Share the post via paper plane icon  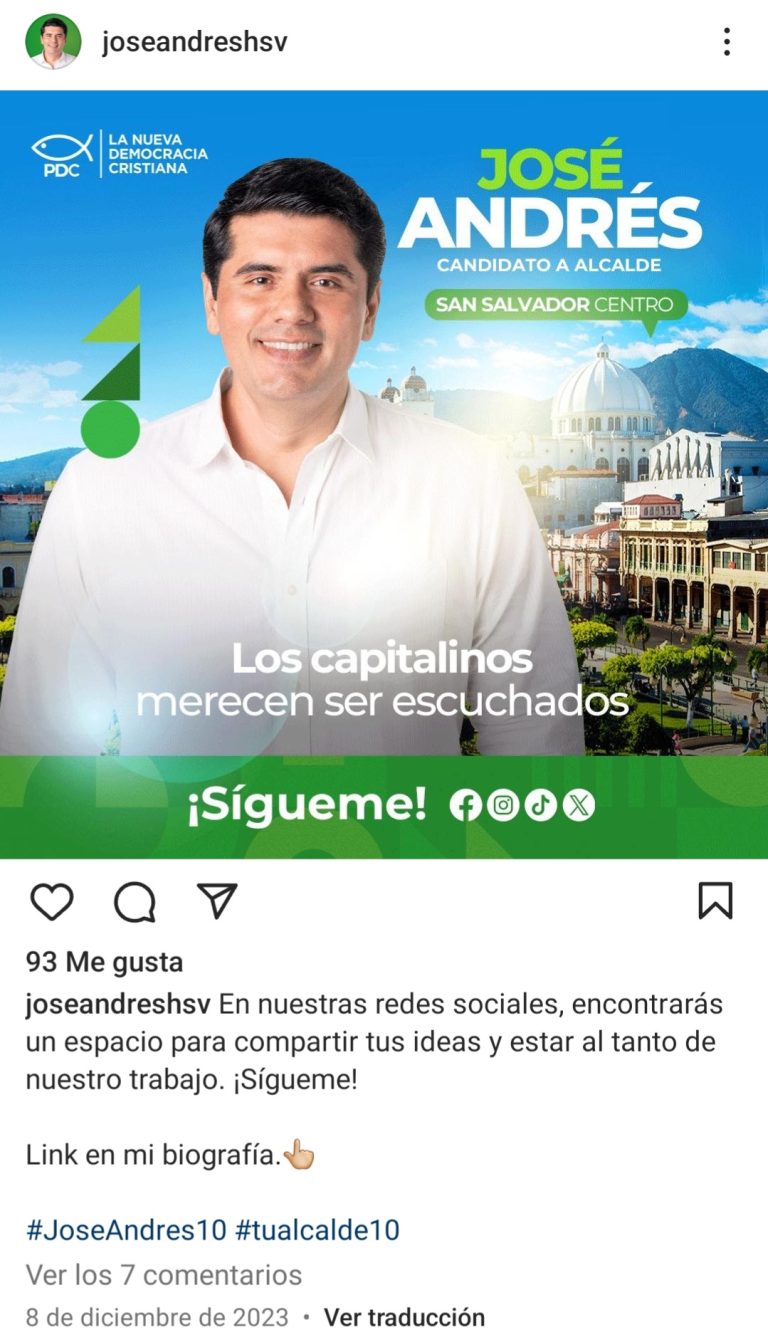click(x=217, y=901)
